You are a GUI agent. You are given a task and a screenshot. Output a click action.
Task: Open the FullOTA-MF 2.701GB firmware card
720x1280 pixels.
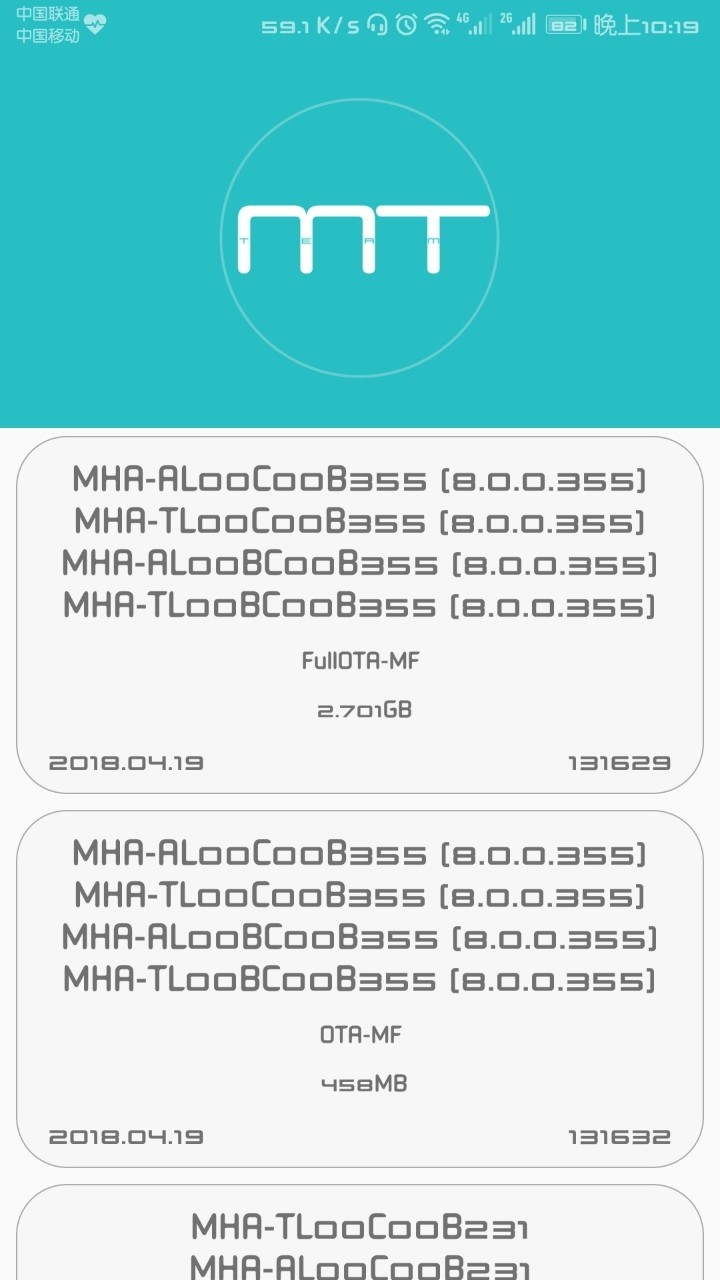(x=360, y=615)
